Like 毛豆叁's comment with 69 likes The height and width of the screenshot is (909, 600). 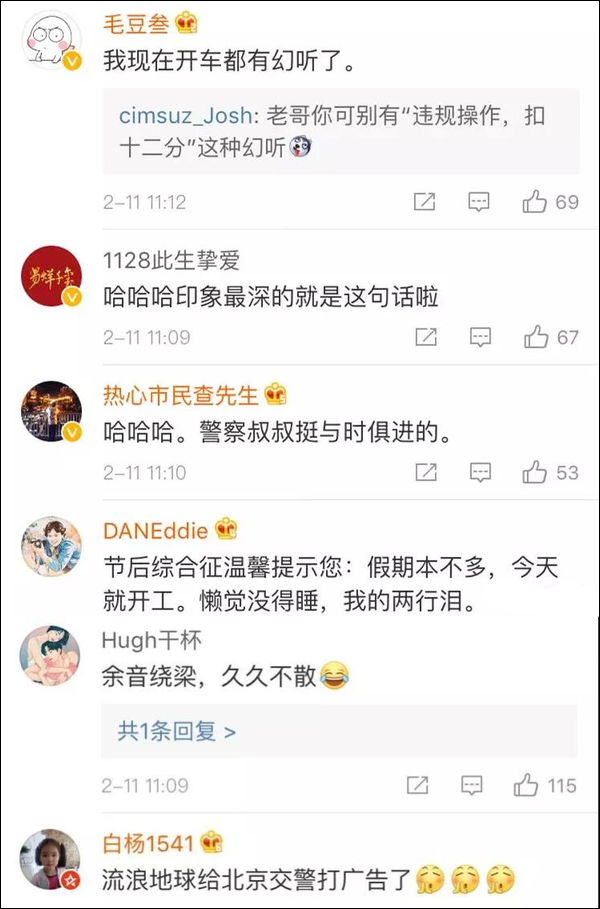click(535, 202)
